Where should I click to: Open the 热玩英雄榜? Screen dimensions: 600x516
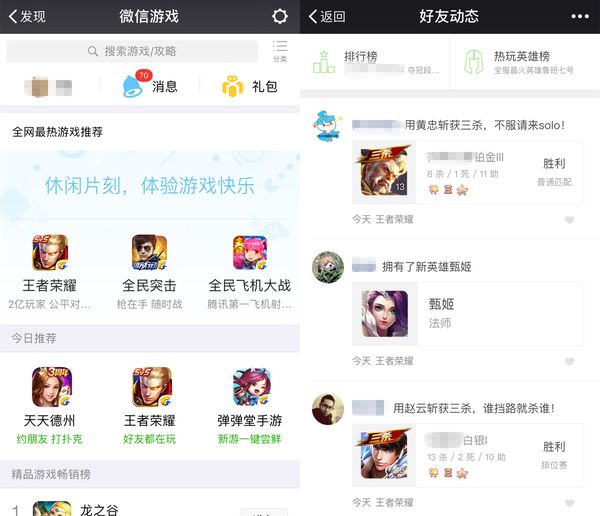pos(520,62)
